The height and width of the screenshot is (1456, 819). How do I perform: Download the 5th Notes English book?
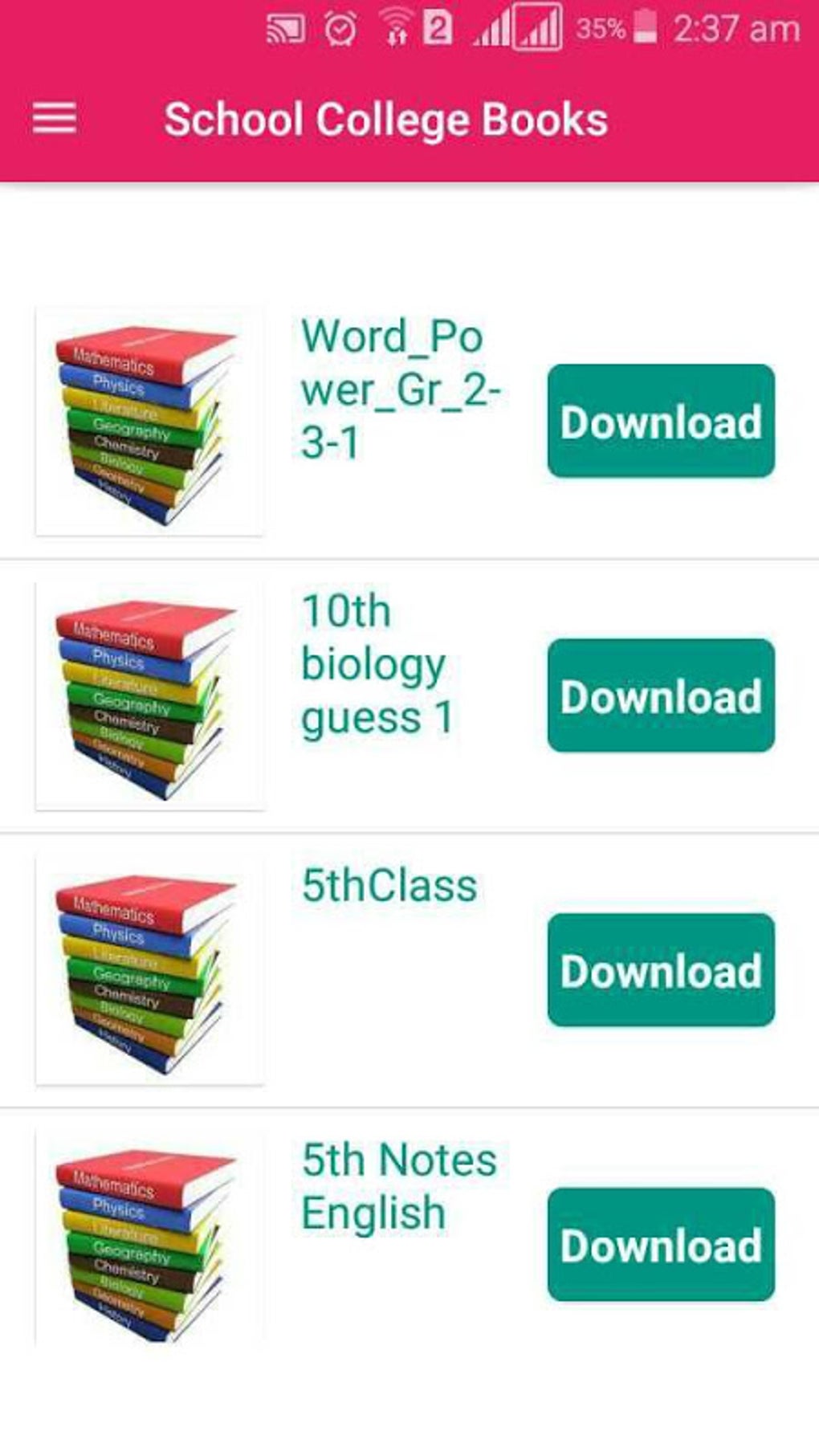pyautogui.click(x=660, y=1247)
